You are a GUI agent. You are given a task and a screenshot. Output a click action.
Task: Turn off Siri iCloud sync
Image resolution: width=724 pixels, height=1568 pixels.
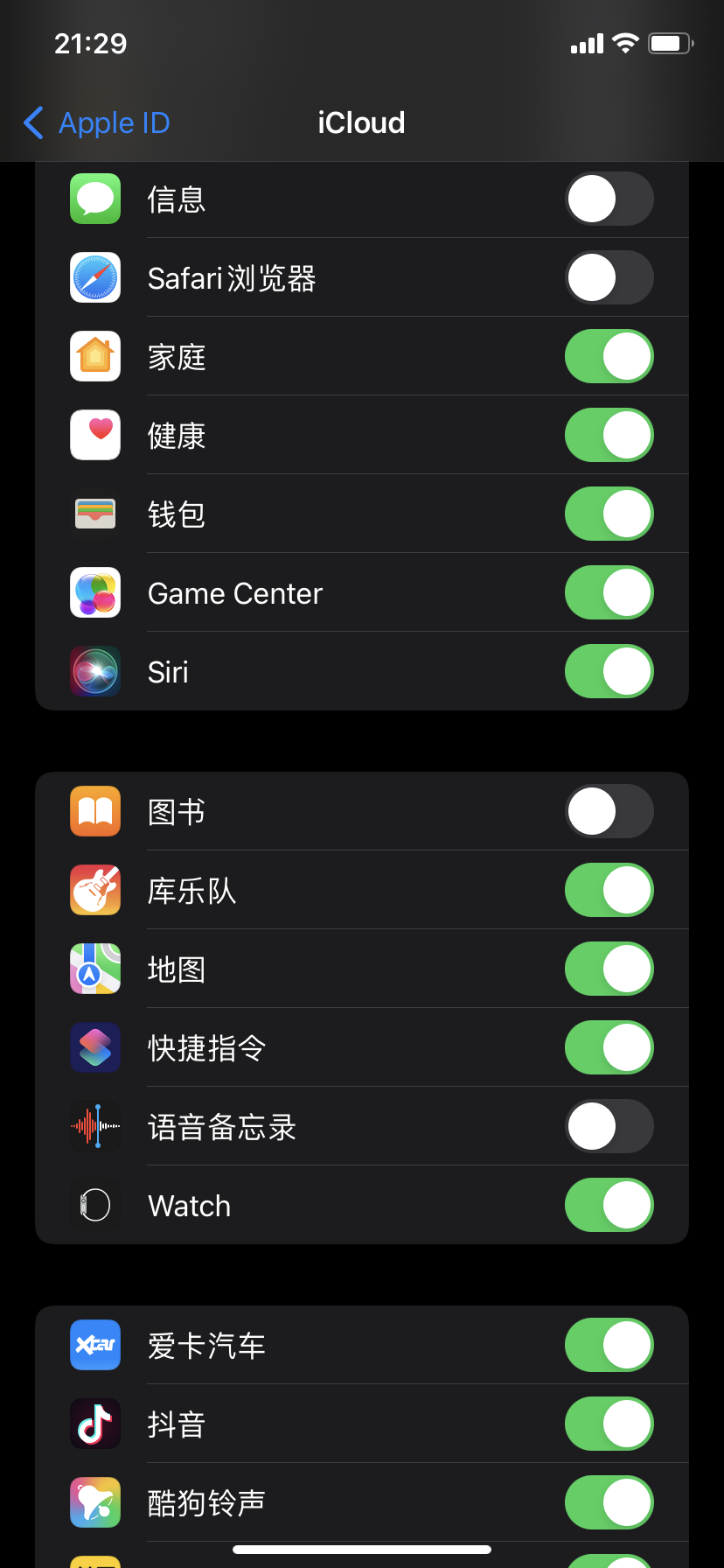coord(609,672)
